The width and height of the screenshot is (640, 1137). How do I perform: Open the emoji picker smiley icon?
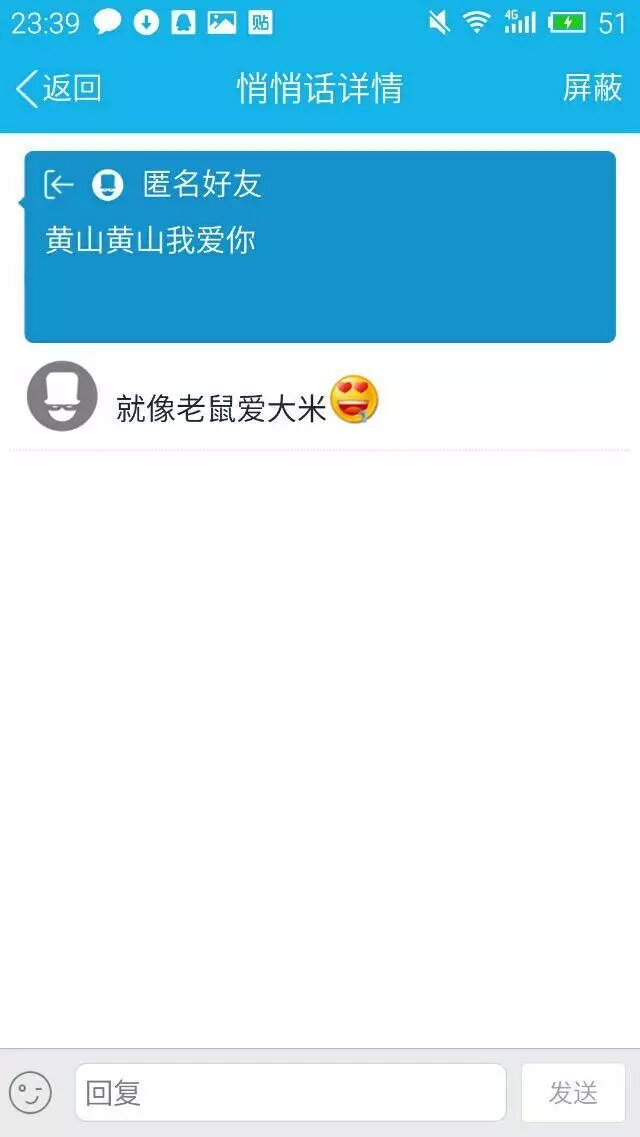[30, 1092]
